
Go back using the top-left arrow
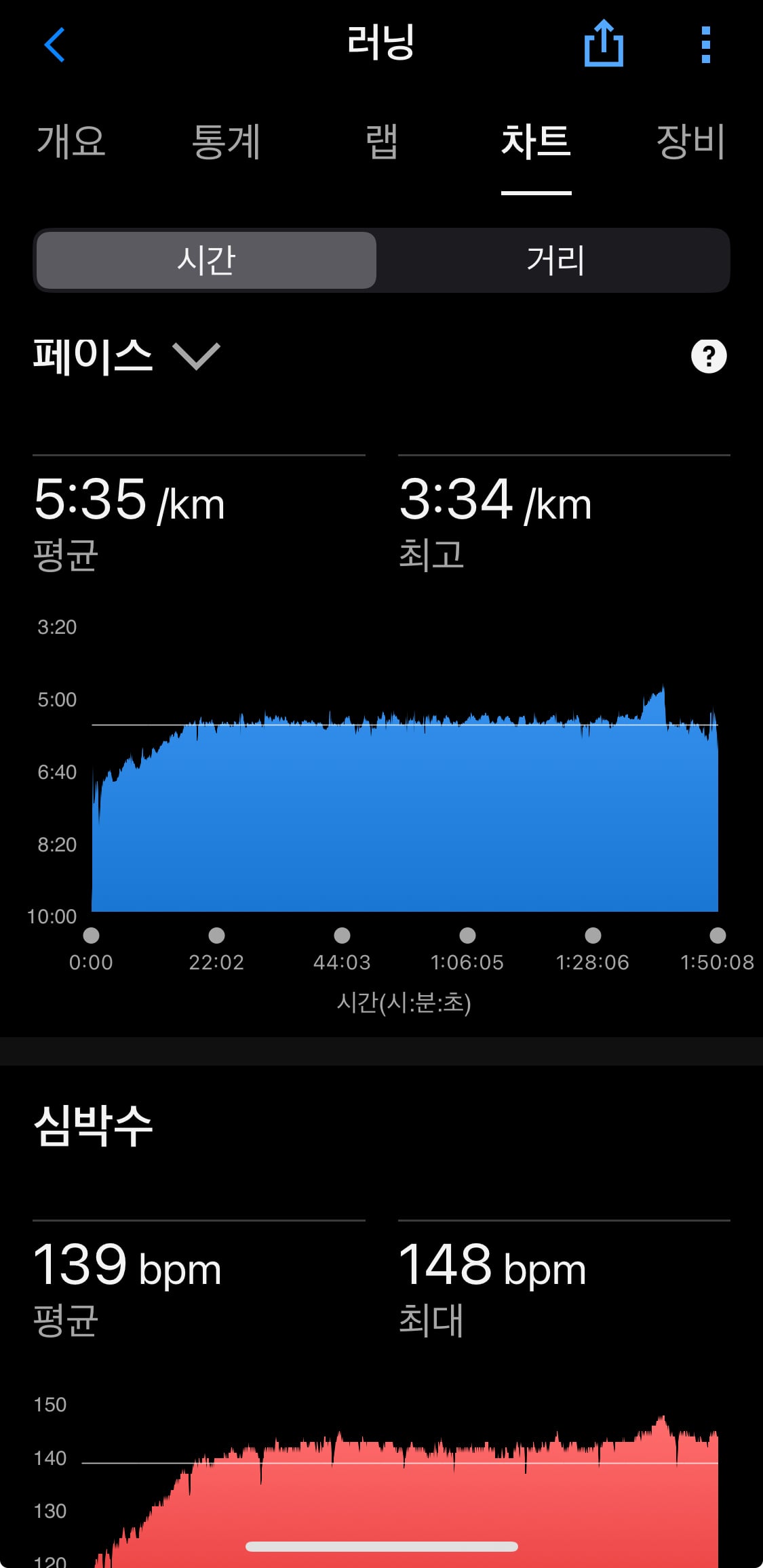tap(54, 45)
